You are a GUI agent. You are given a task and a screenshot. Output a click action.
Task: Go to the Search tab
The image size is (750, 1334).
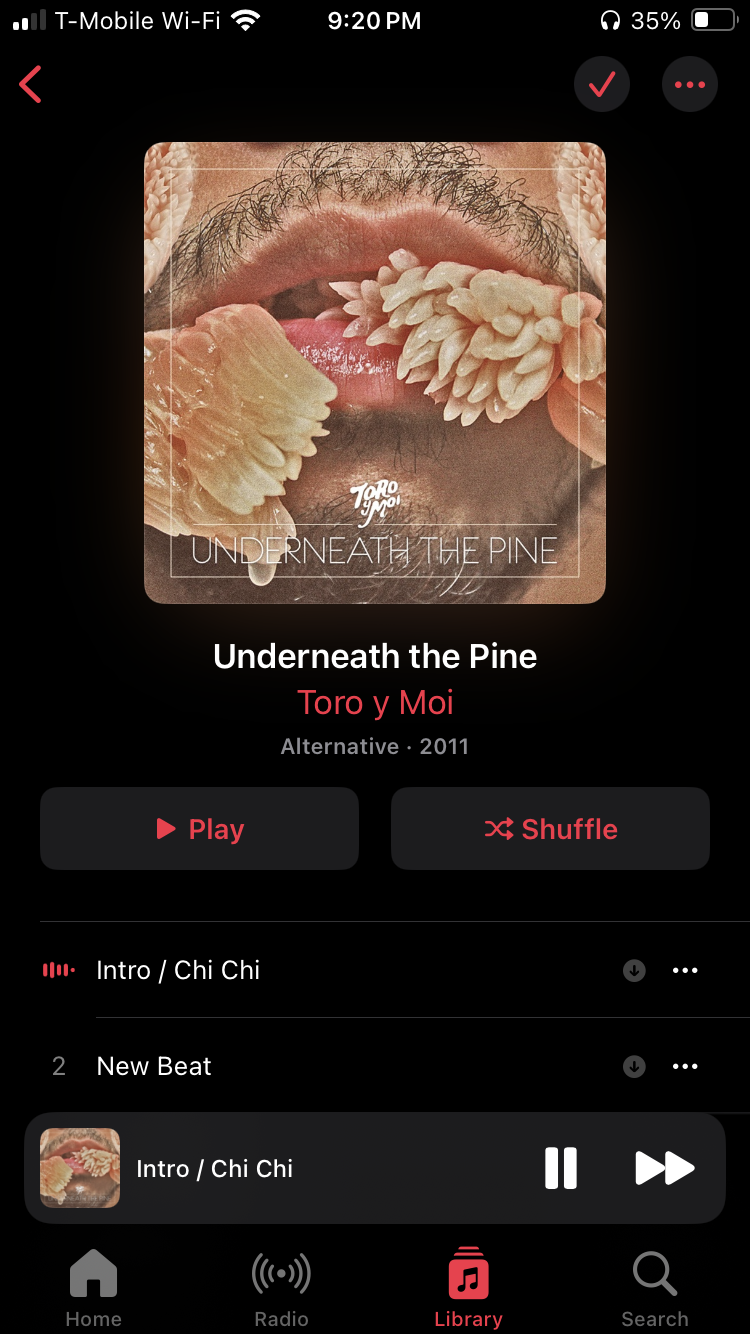(655, 1289)
